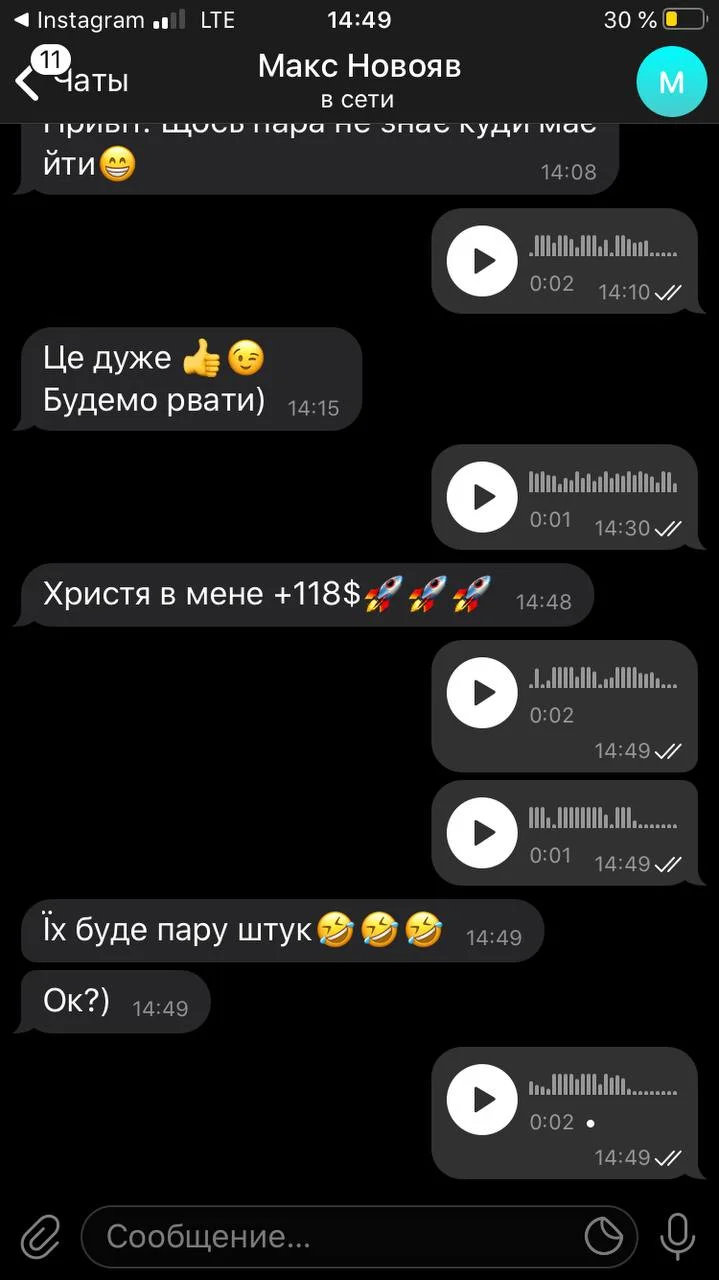The height and width of the screenshot is (1280, 719).
Task: Play the voice message sent at 14:10
Action: [x=482, y=261]
